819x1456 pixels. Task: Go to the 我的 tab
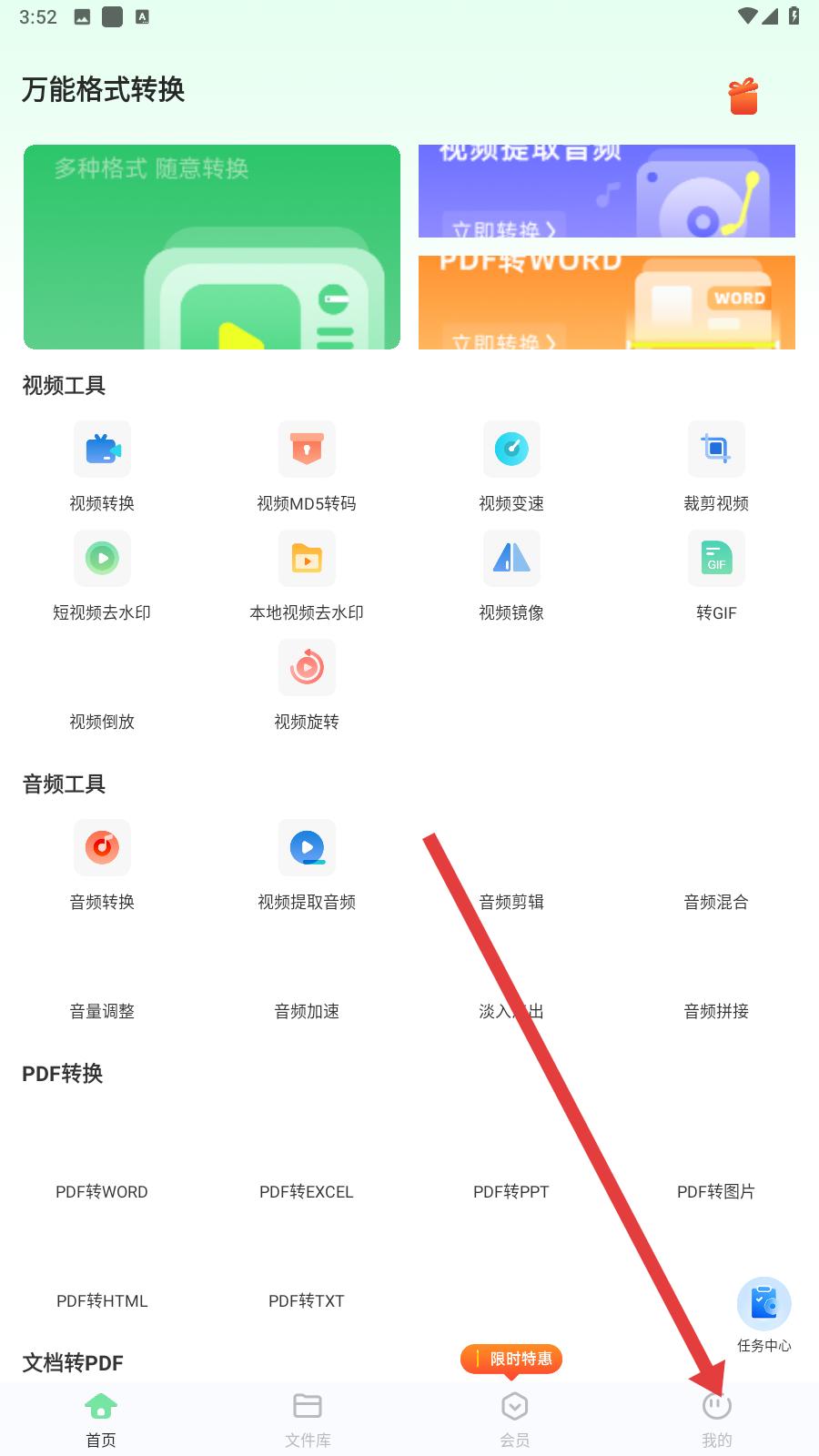[717, 1420]
